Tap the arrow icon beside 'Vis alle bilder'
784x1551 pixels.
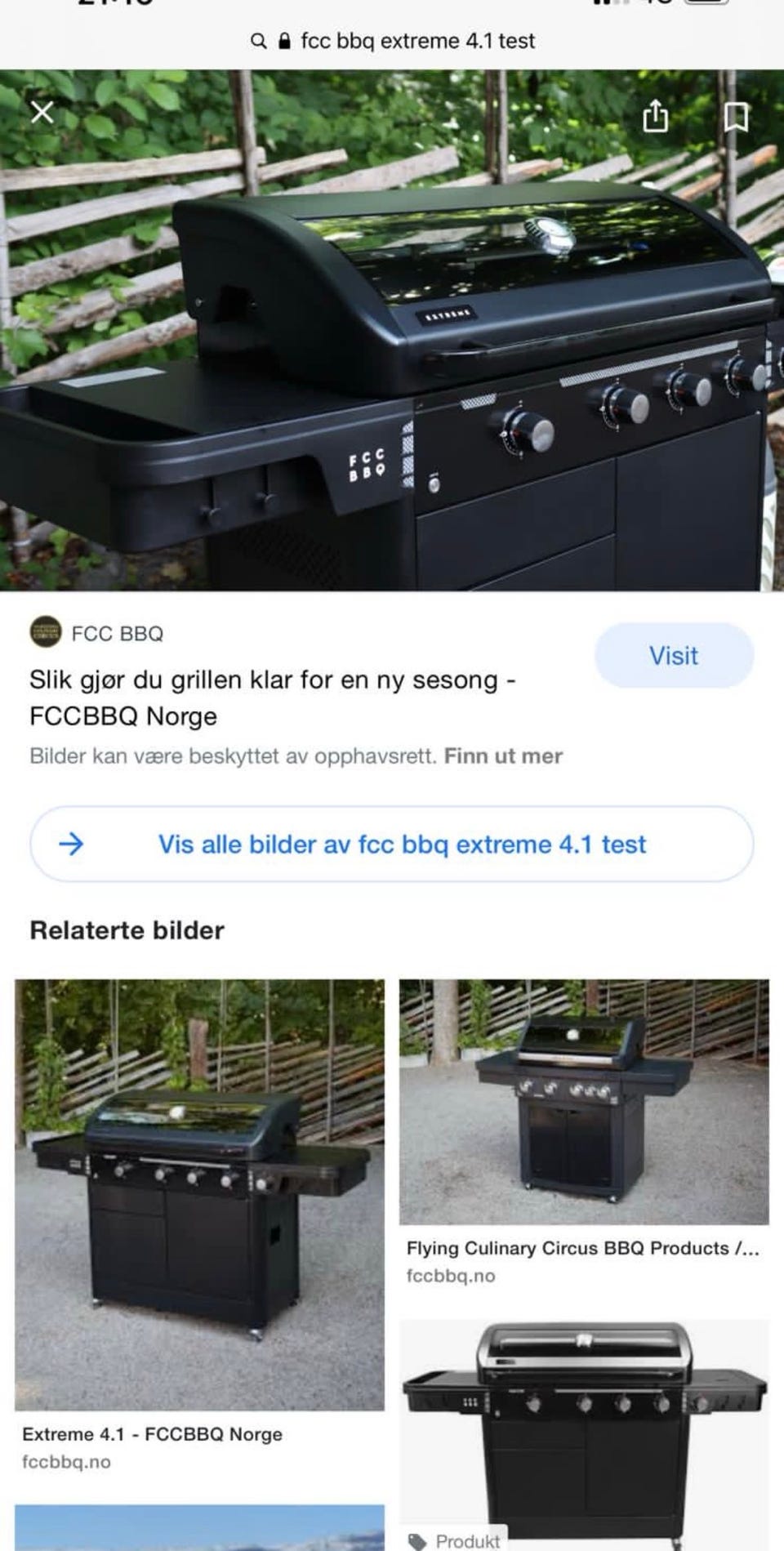[x=74, y=844]
